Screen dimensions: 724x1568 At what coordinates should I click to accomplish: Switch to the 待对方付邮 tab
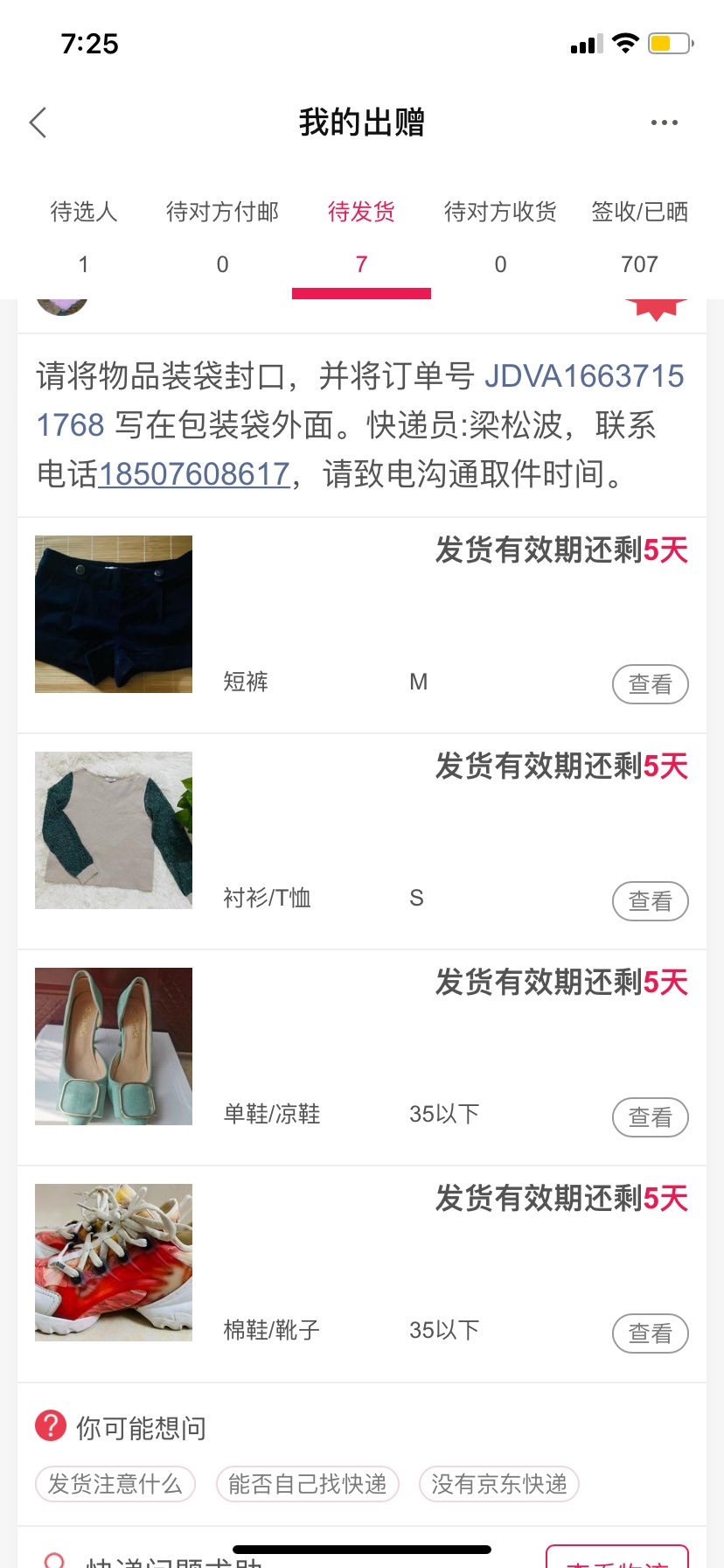coord(222,236)
